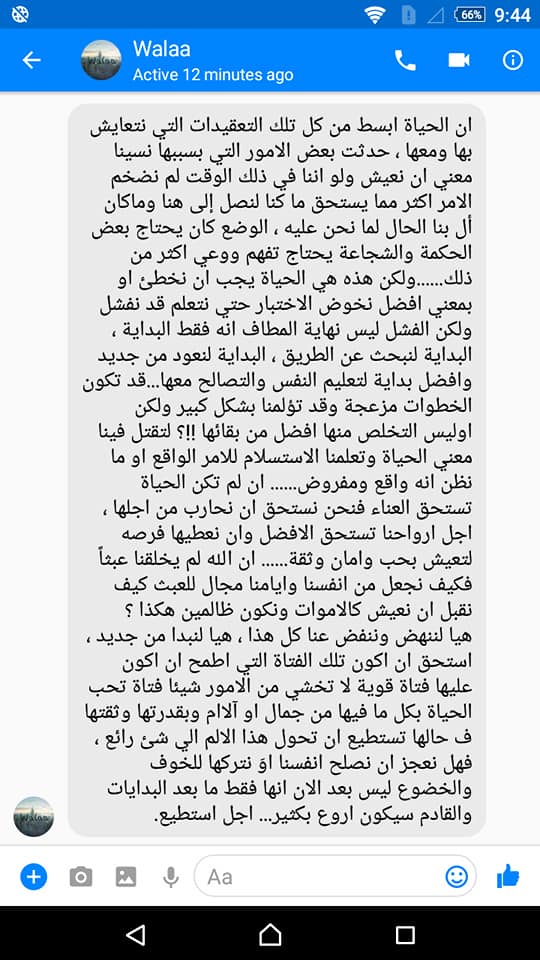The width and height of the screenshot is (540, 960).
Task: Open recent apps from navigation bar
Action: point(405,934)
